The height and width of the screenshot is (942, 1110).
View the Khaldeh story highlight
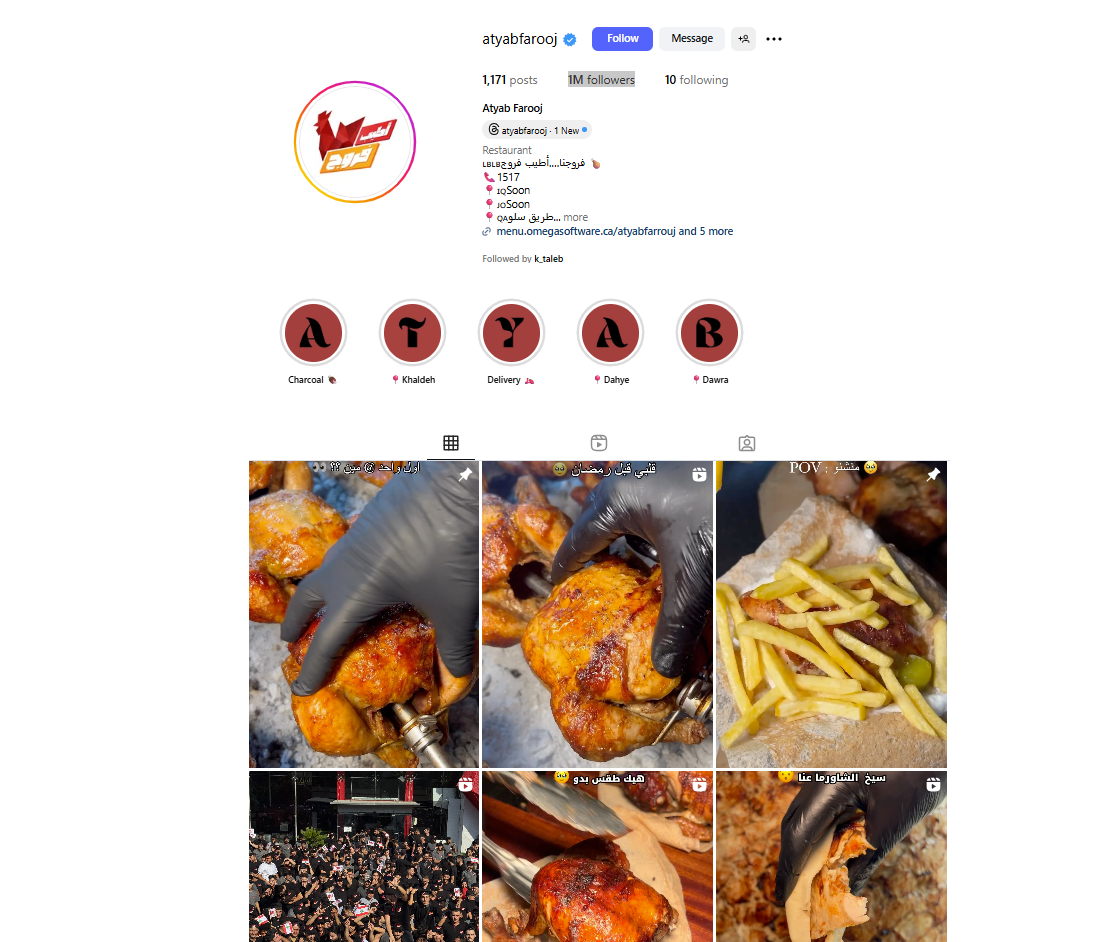412,334
